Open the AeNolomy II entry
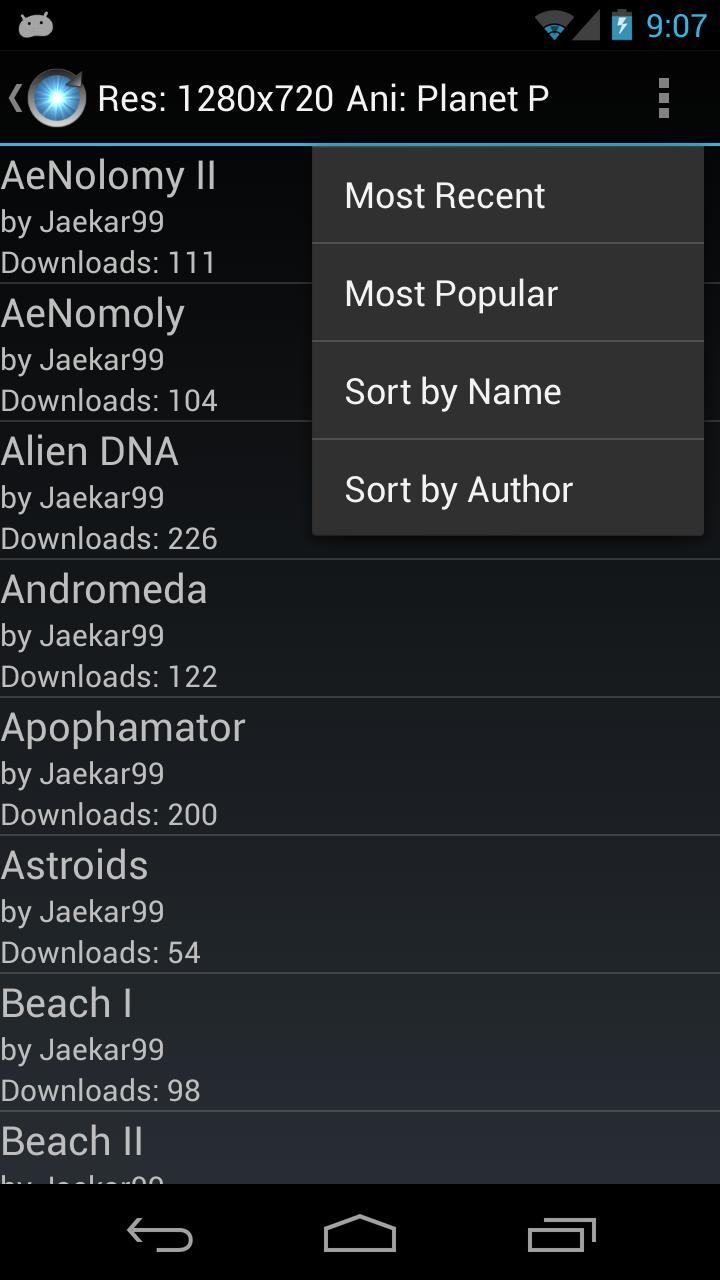 (x=150, y=216)
